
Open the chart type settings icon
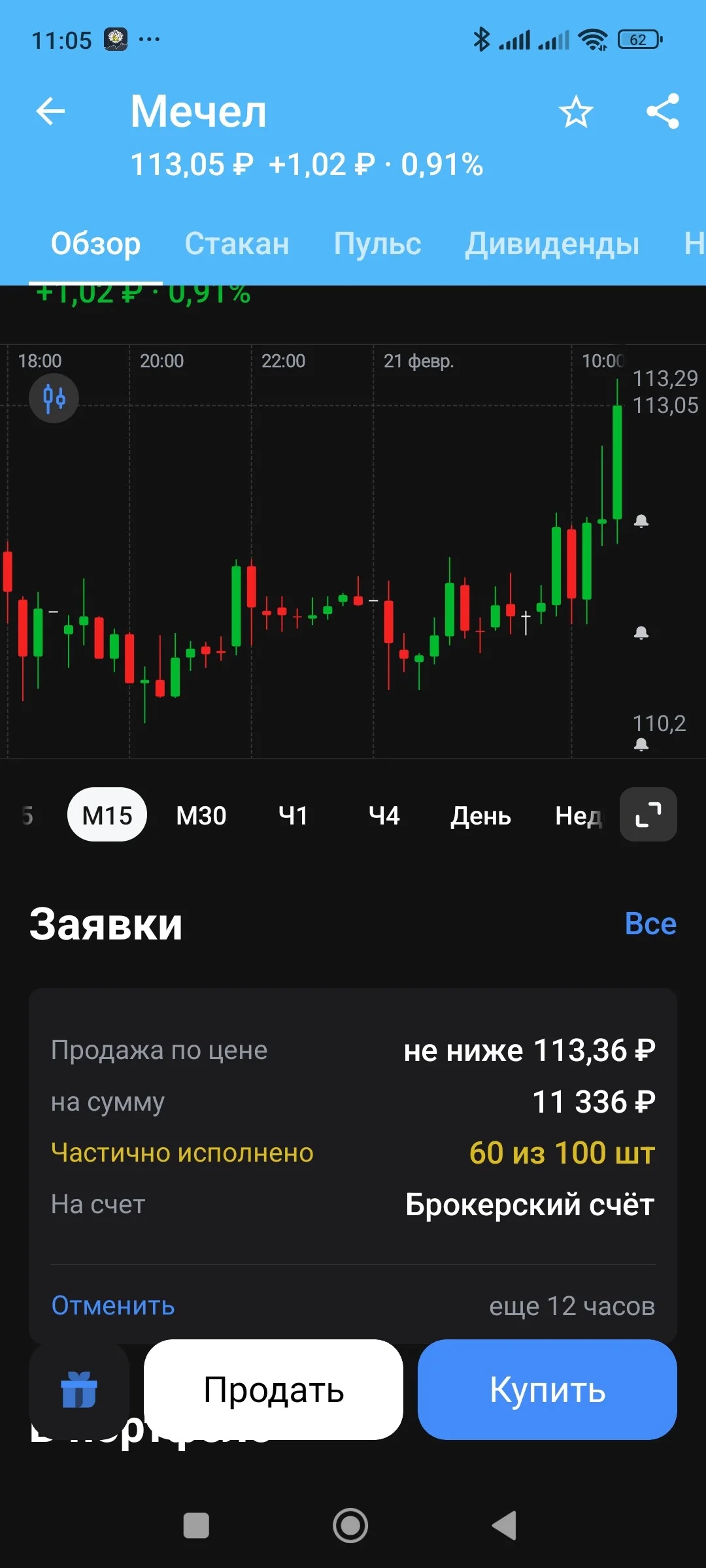[54, 398]
